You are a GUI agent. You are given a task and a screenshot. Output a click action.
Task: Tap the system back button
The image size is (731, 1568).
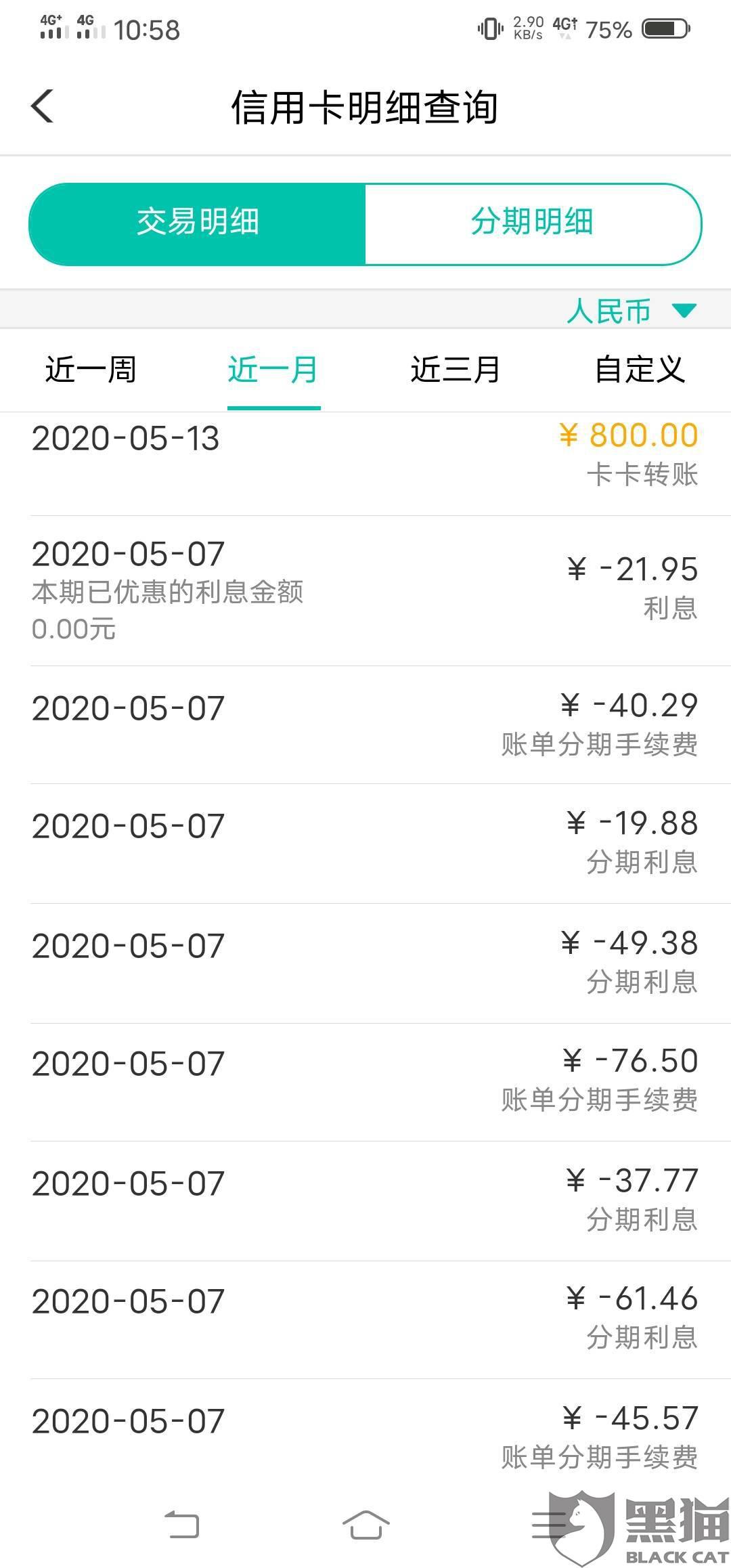182,1525
